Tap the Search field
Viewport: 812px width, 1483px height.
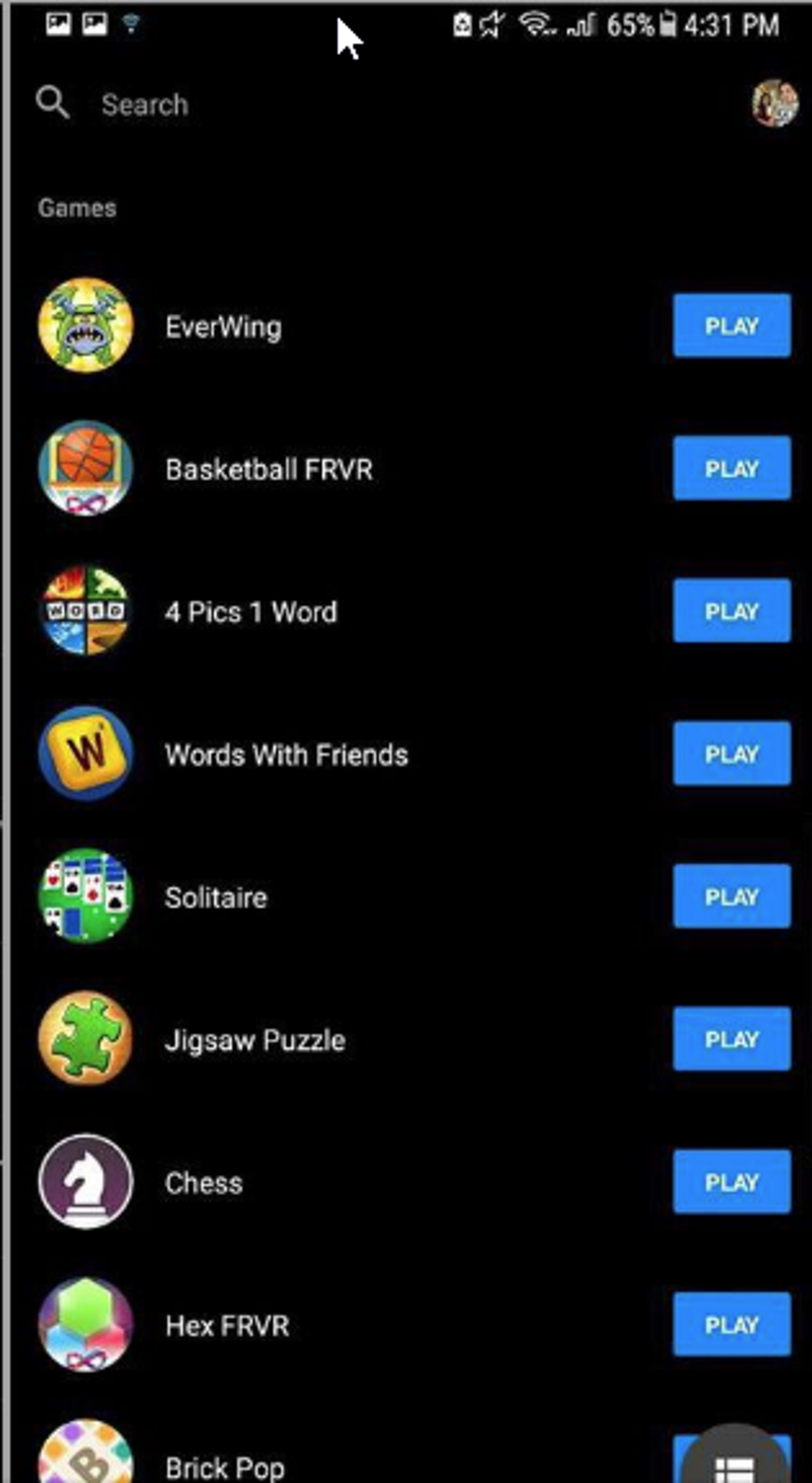click(x=382, y=104)
